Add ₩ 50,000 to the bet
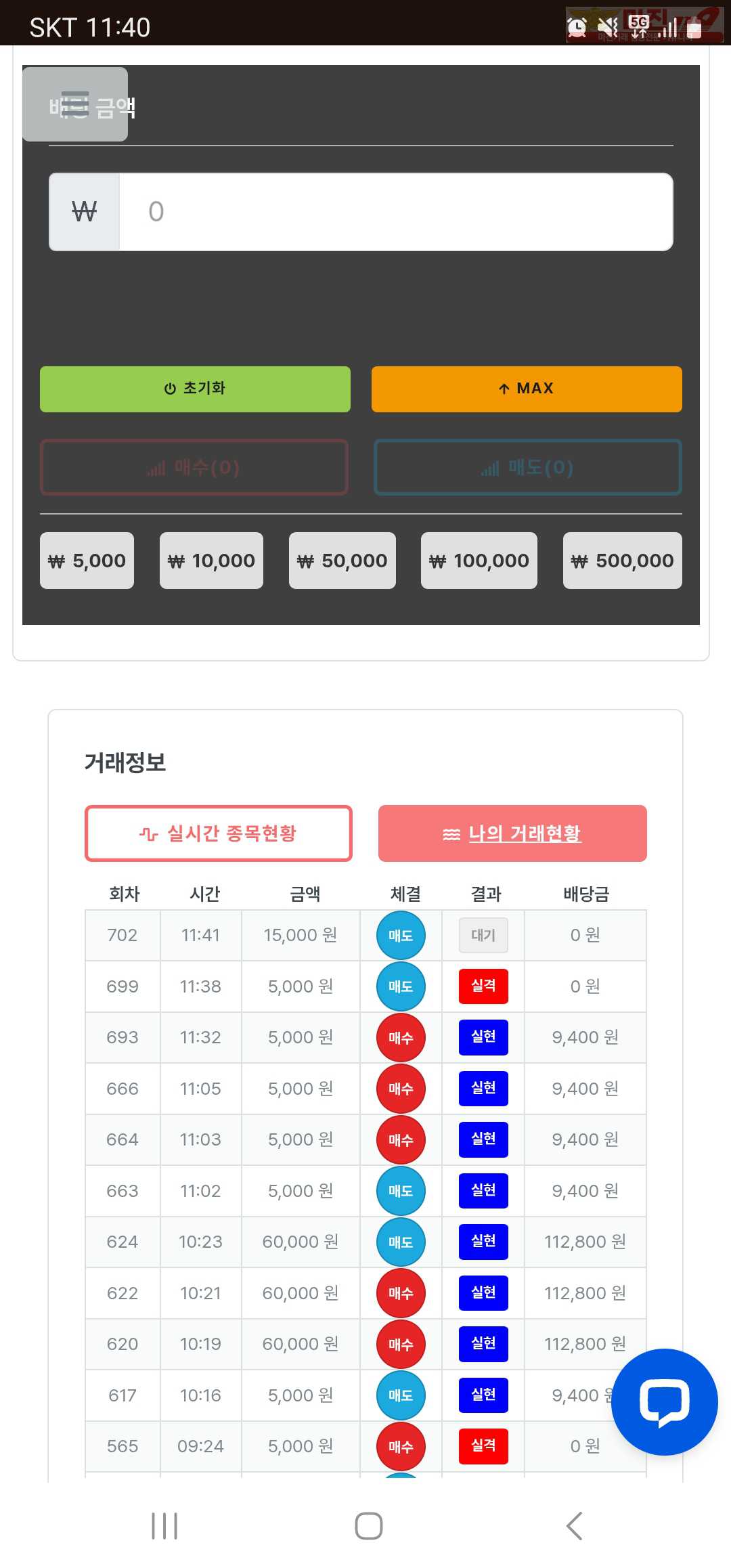 coord(342,561)
